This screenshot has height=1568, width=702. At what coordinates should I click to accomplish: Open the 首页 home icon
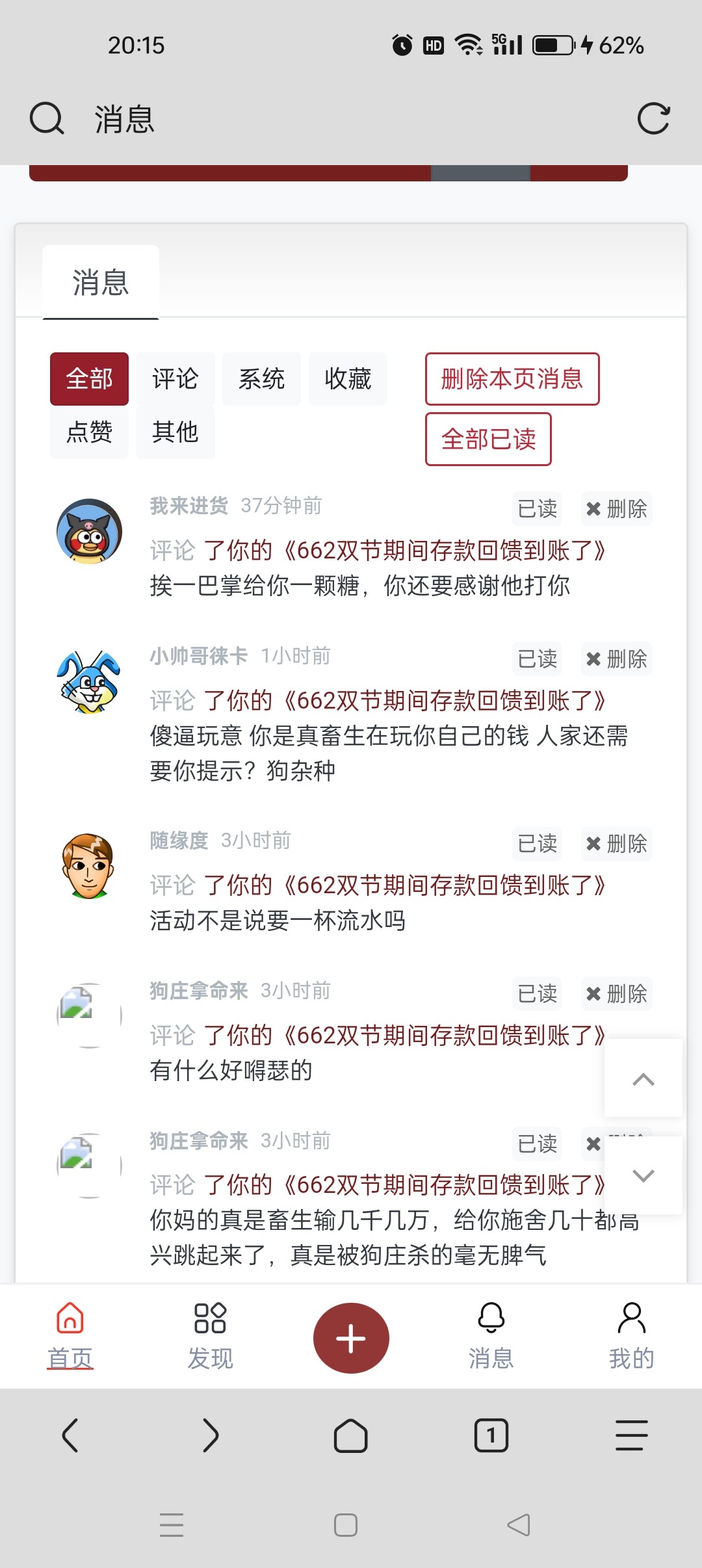point(69,1318)
